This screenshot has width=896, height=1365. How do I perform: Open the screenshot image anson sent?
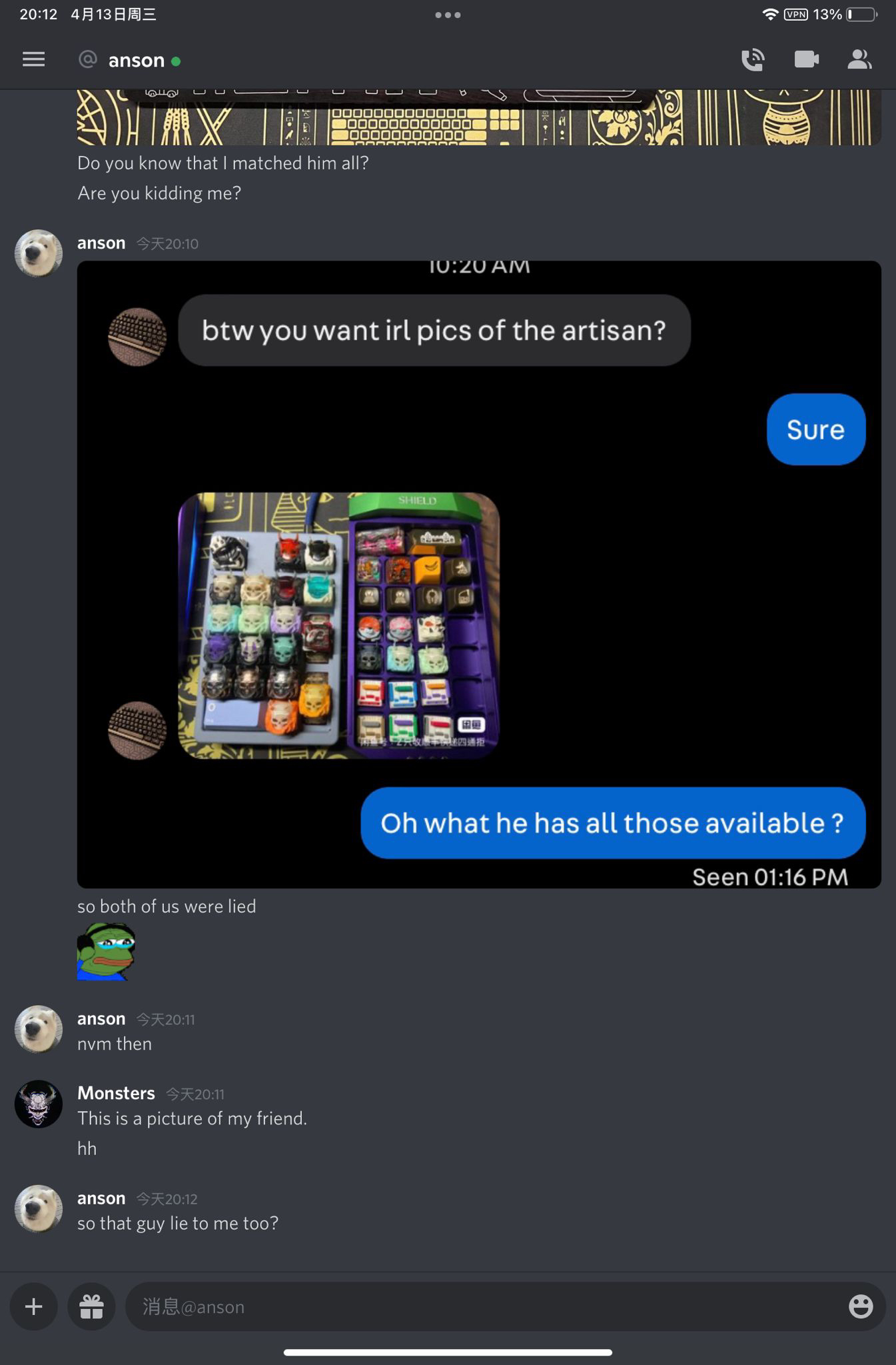click(479, 574)
